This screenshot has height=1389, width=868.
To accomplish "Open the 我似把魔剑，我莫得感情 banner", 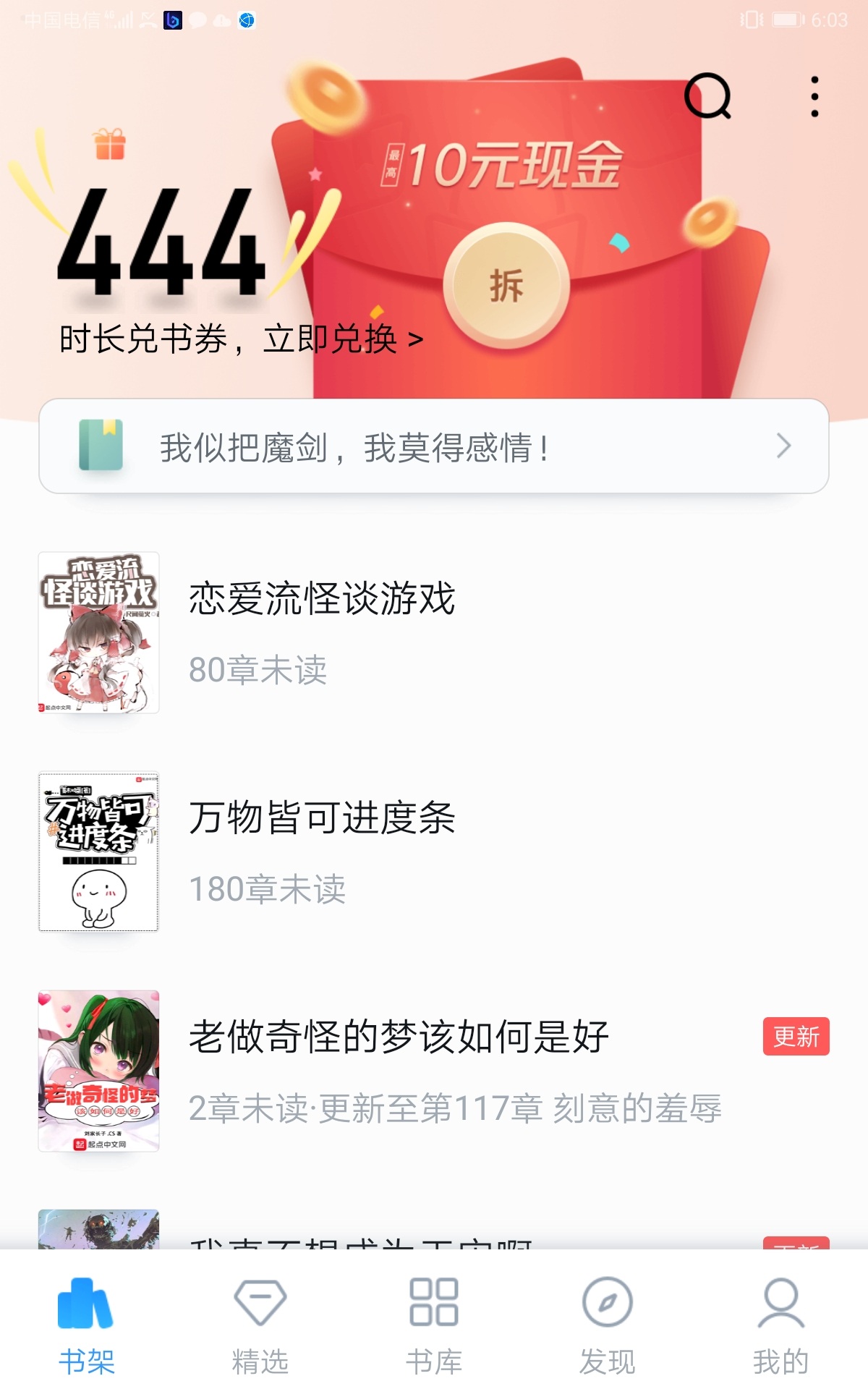I will pyautogui.click(x=433, y=446).
